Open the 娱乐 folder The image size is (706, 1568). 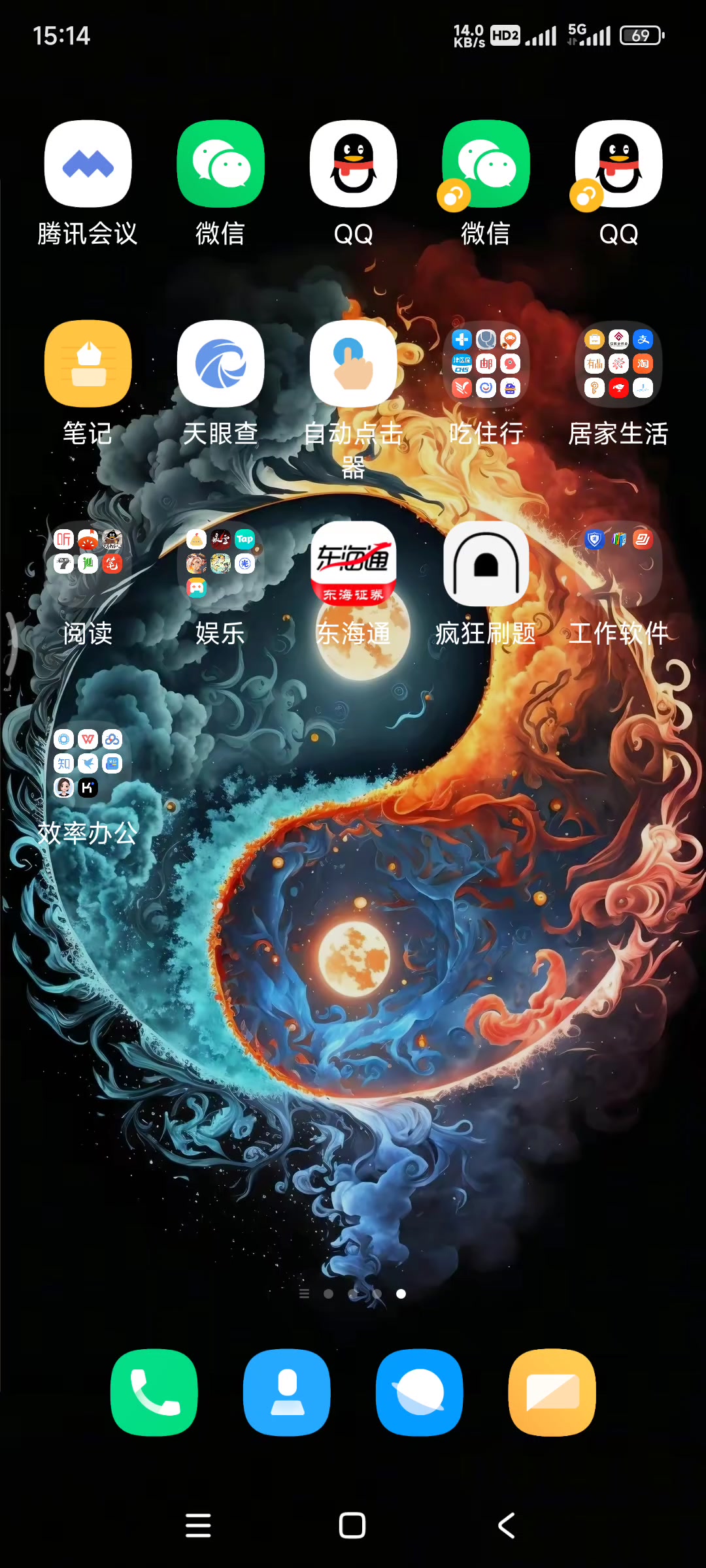pos(220,564)
